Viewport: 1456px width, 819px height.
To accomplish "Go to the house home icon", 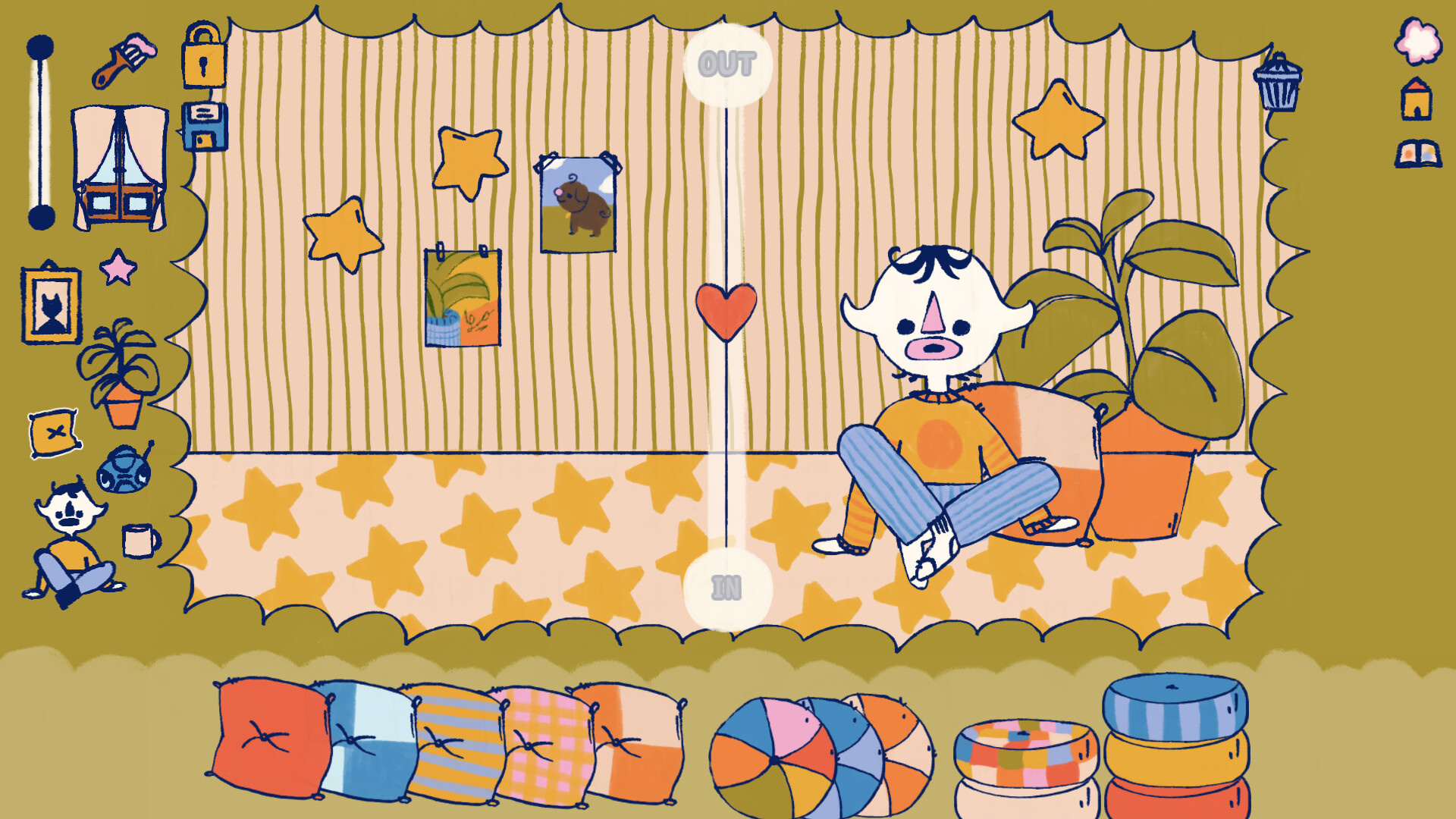I will click(x=1416, y=99).
